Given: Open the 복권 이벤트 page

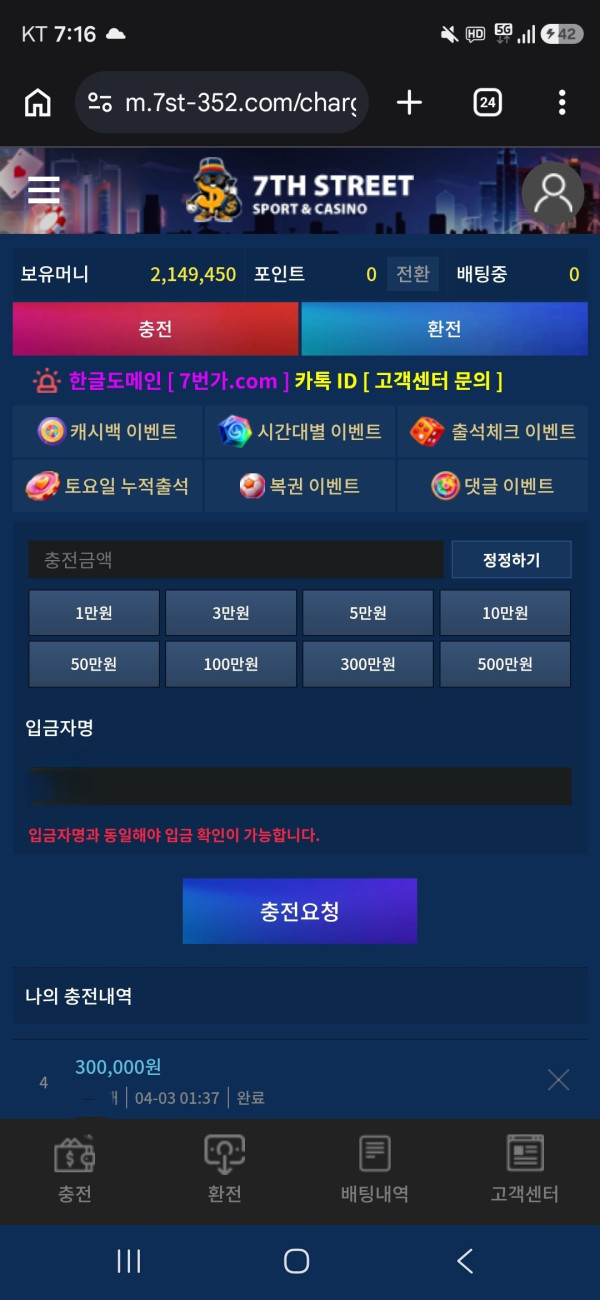Looking at the screenshot, I should pos(300,487).
